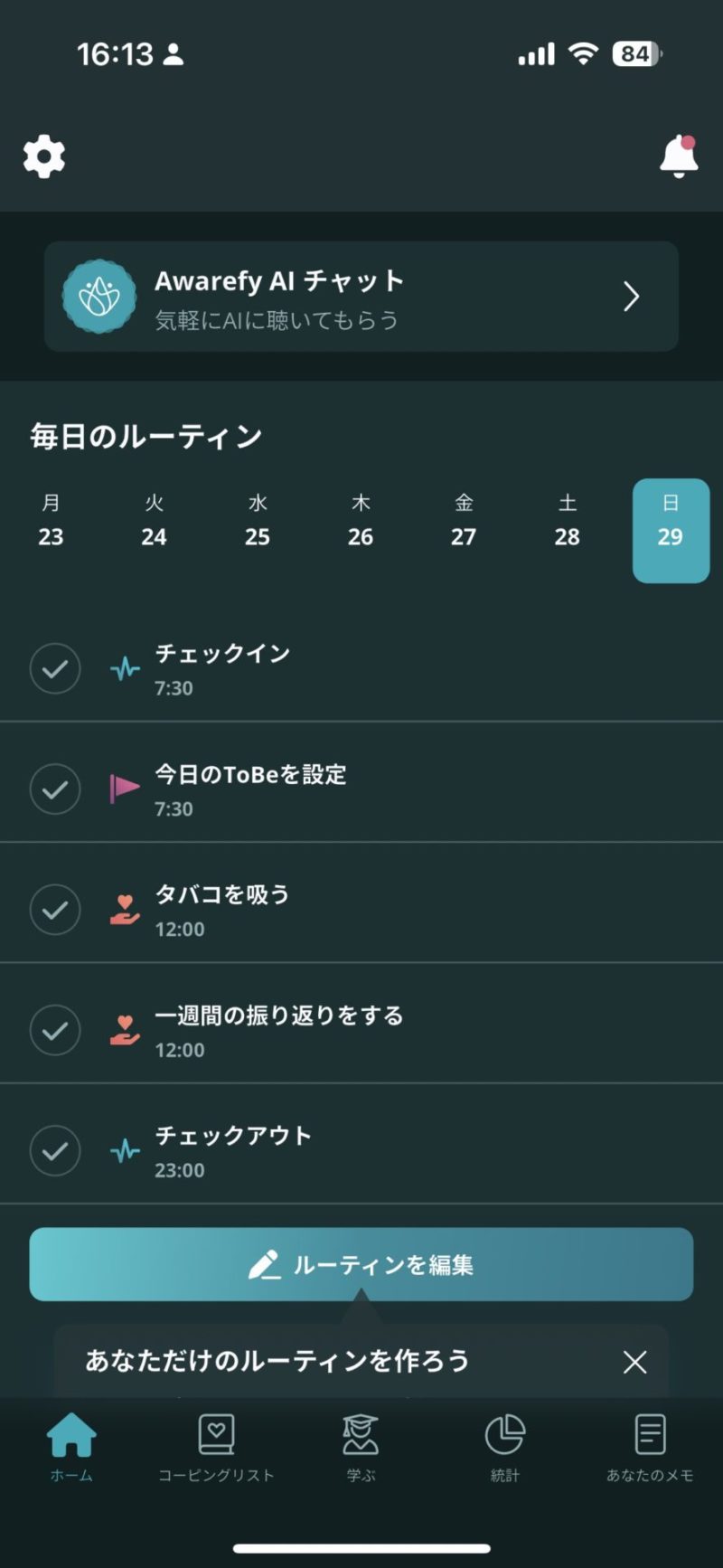This screenshot has width=723, height=1568.
Task: Select Saturday 28 in the week strip
Action: click(x=567, y=521)
